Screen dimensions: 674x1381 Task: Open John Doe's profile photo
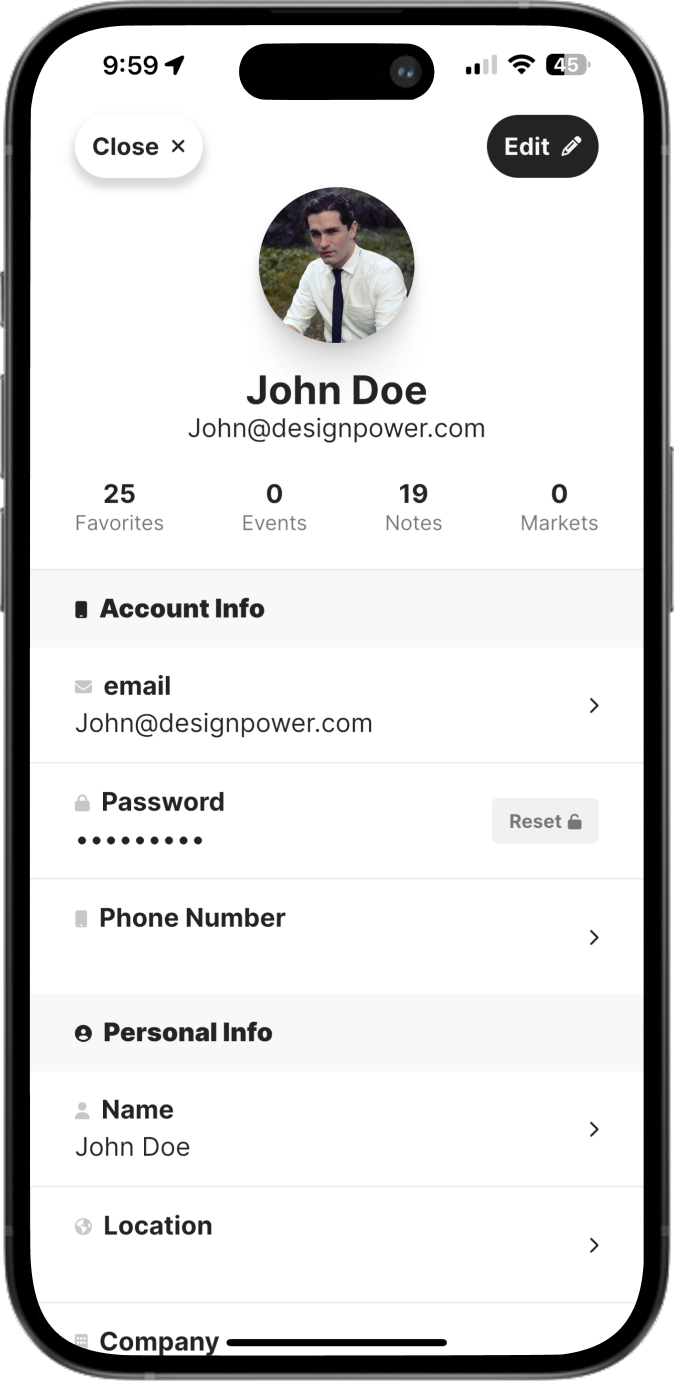[x=337, y=265]
